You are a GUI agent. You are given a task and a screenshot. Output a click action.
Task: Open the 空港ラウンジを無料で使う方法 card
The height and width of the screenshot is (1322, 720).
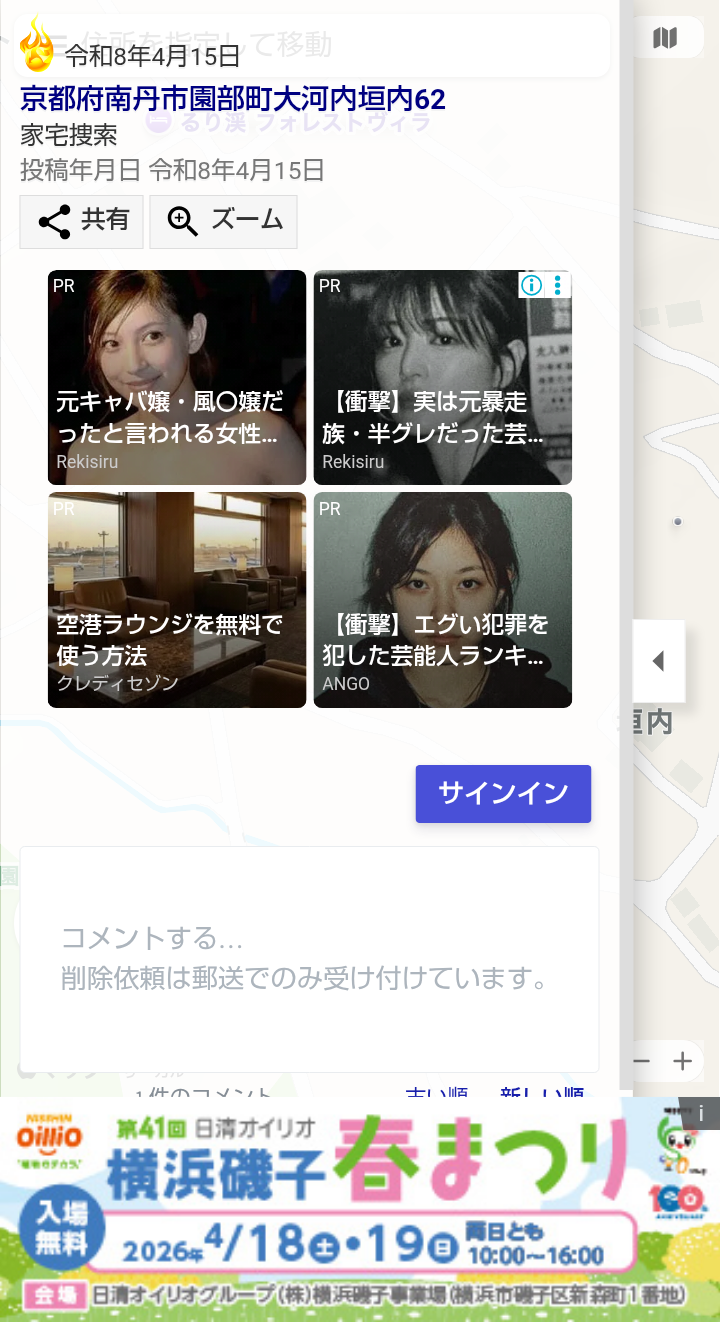click(177, 600)
